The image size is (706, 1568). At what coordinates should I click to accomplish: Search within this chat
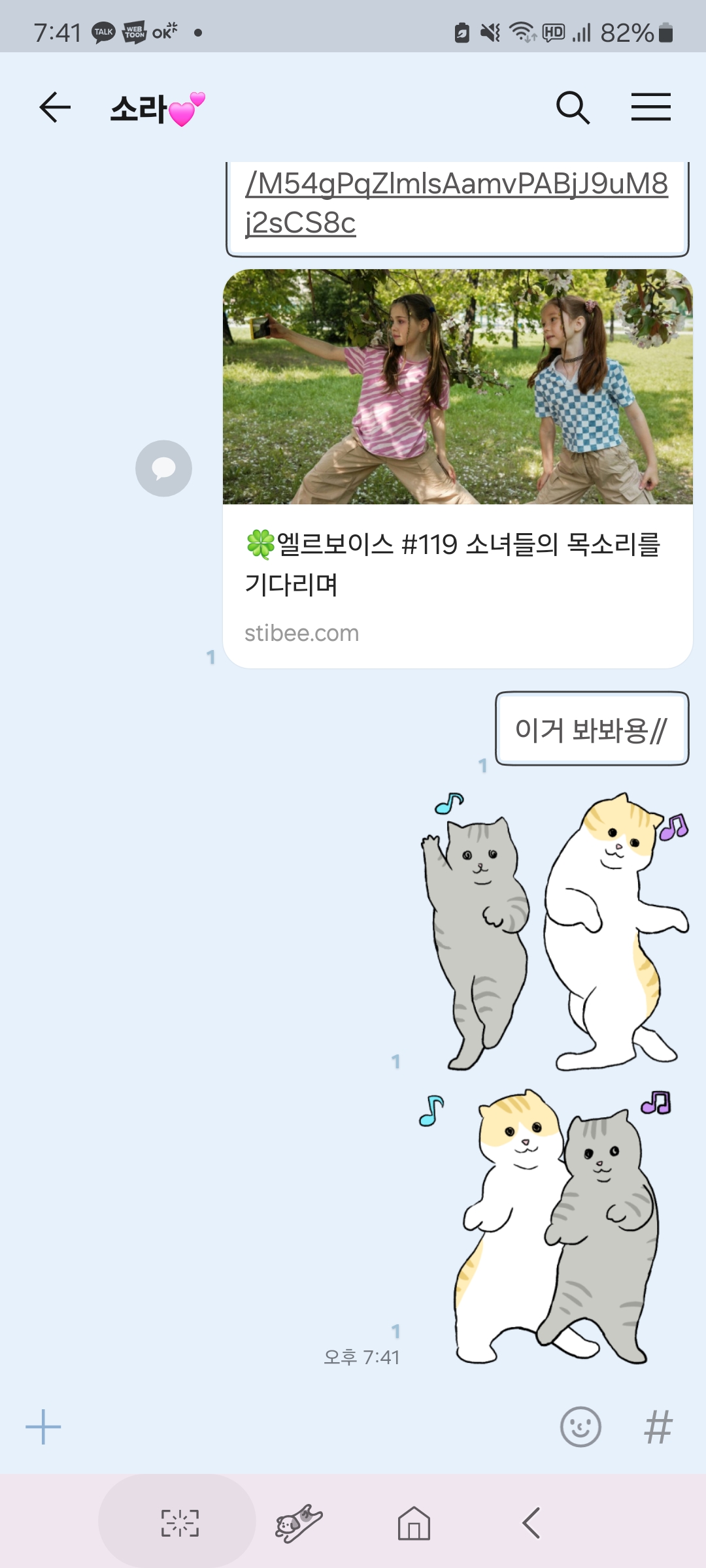click(x=573, y=107)
